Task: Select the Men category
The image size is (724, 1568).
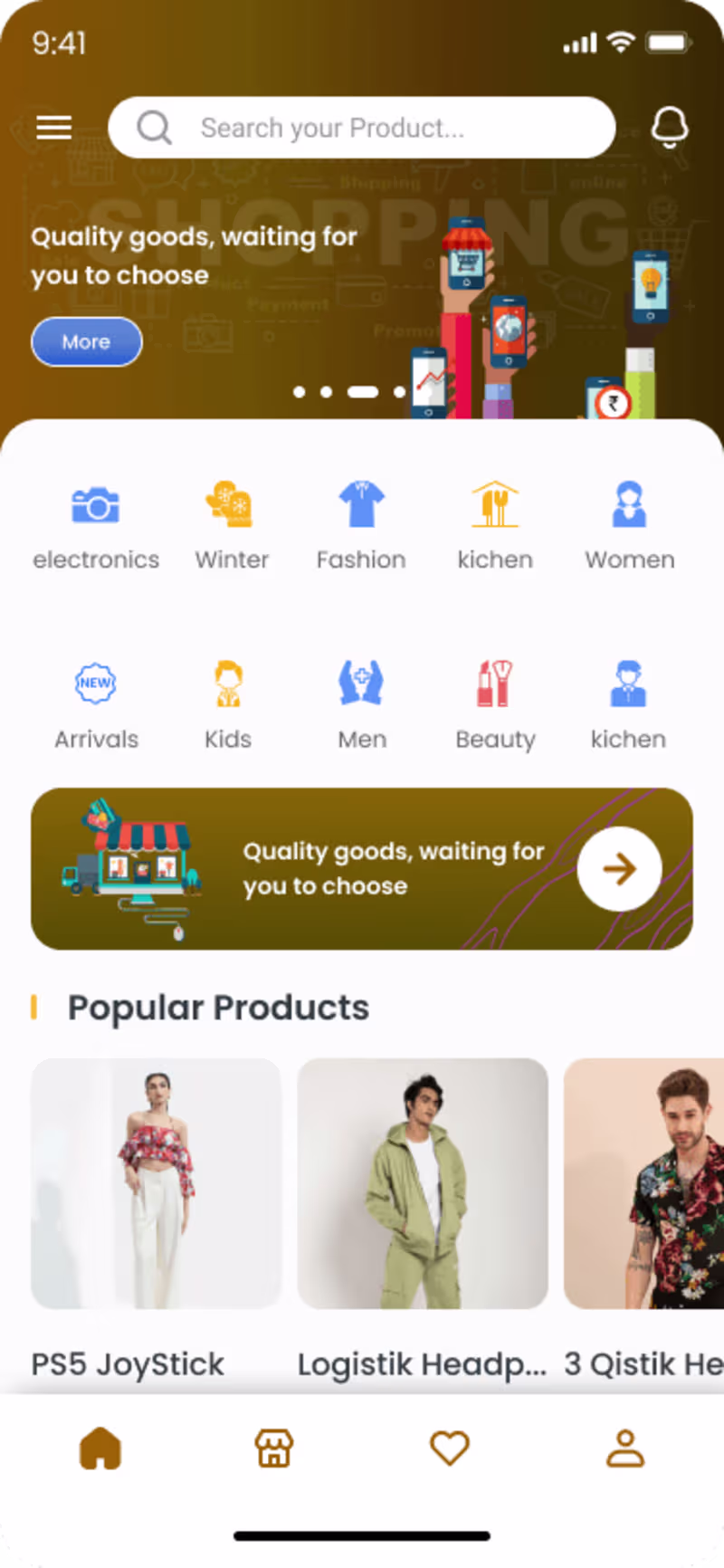Action: pyautogui.click(x=362, y=704)
